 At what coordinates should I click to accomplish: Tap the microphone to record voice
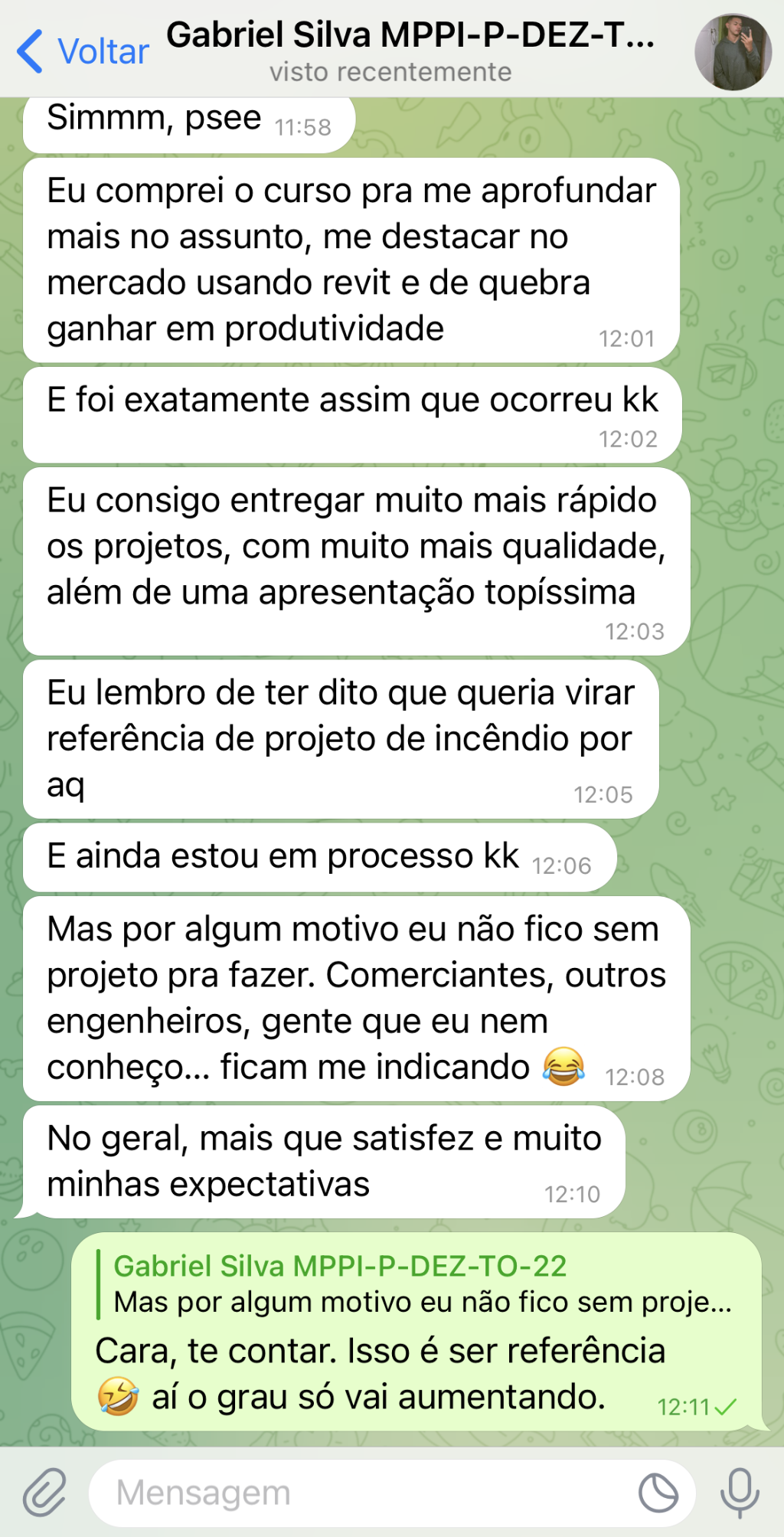click(x=740, y=1493)
